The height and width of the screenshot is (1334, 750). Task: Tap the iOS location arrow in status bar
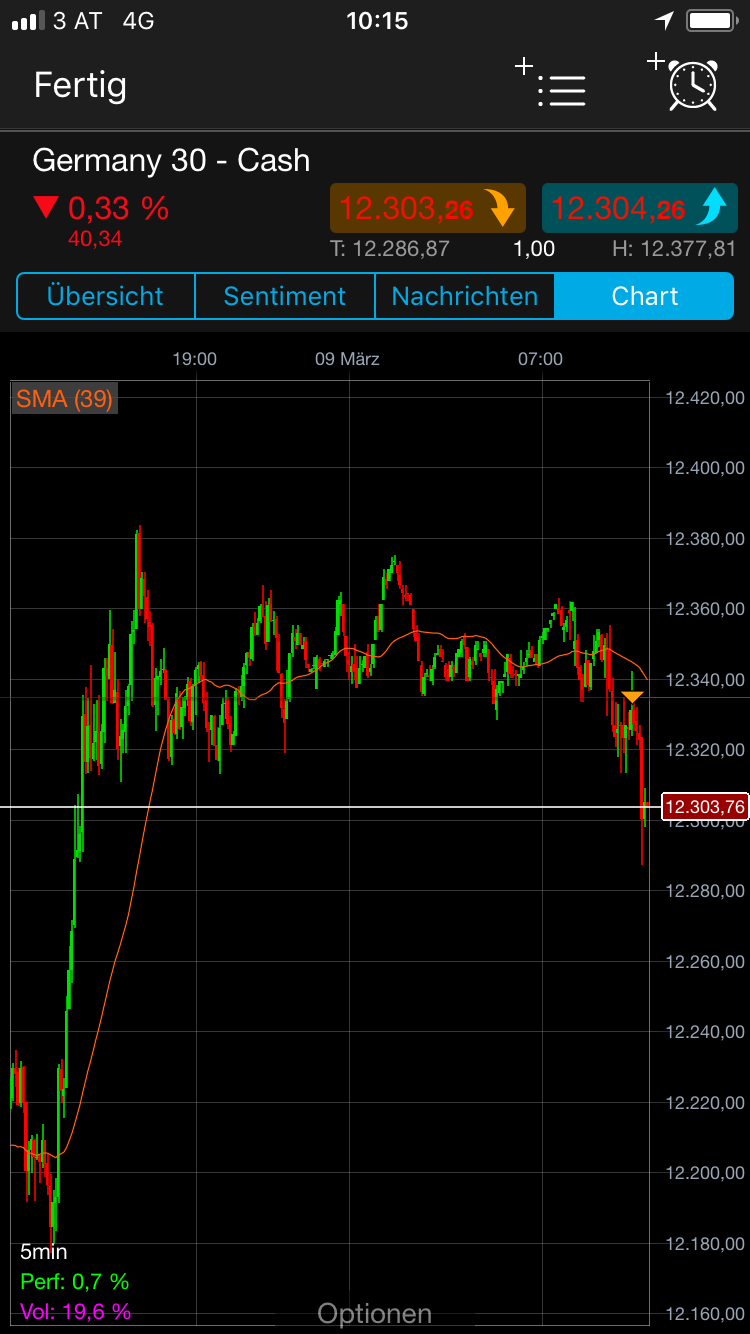(x=662, y=18)
